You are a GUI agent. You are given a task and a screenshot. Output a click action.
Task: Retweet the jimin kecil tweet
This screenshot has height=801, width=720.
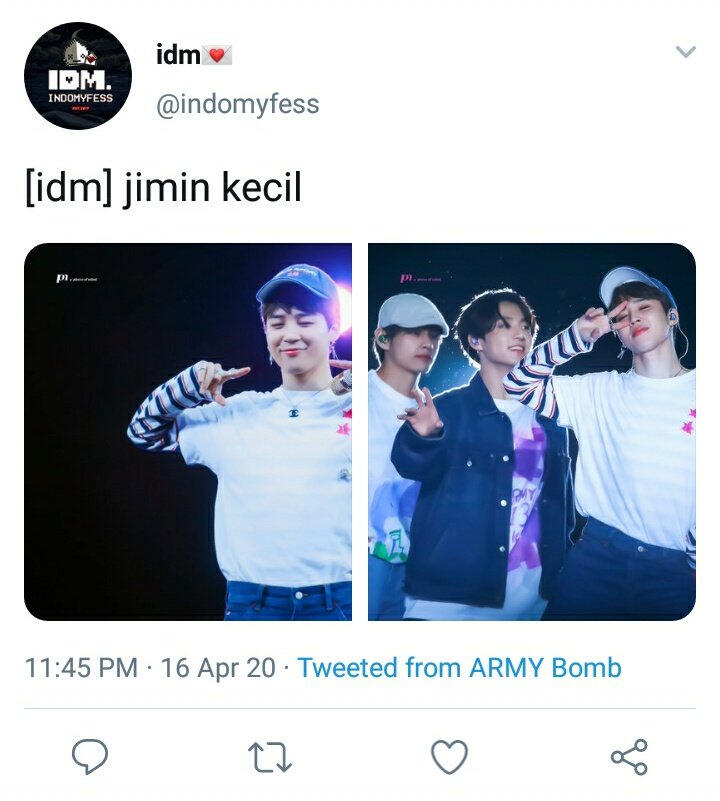(x=270, y=756)
